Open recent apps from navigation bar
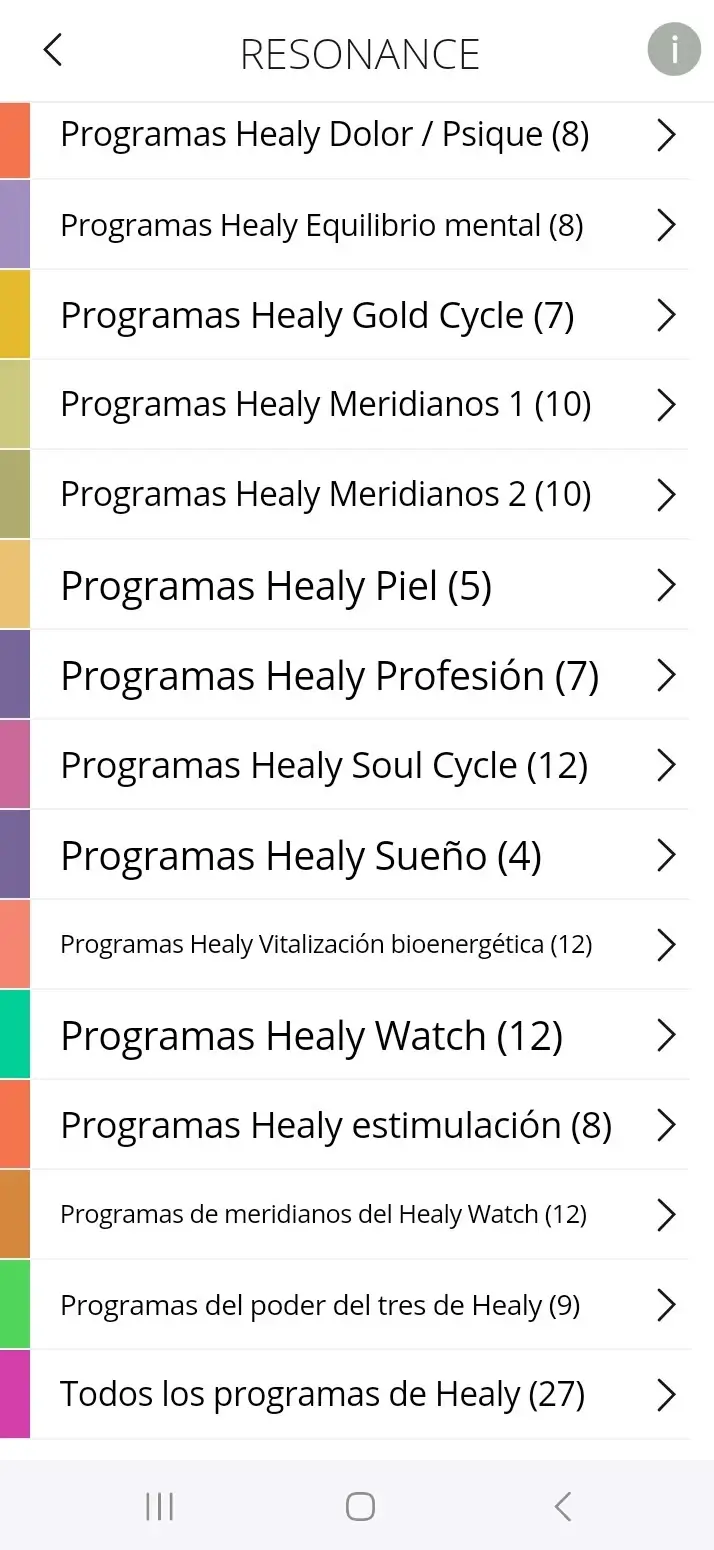Viewport: 714px width, 1550px height. [159, 1507]
